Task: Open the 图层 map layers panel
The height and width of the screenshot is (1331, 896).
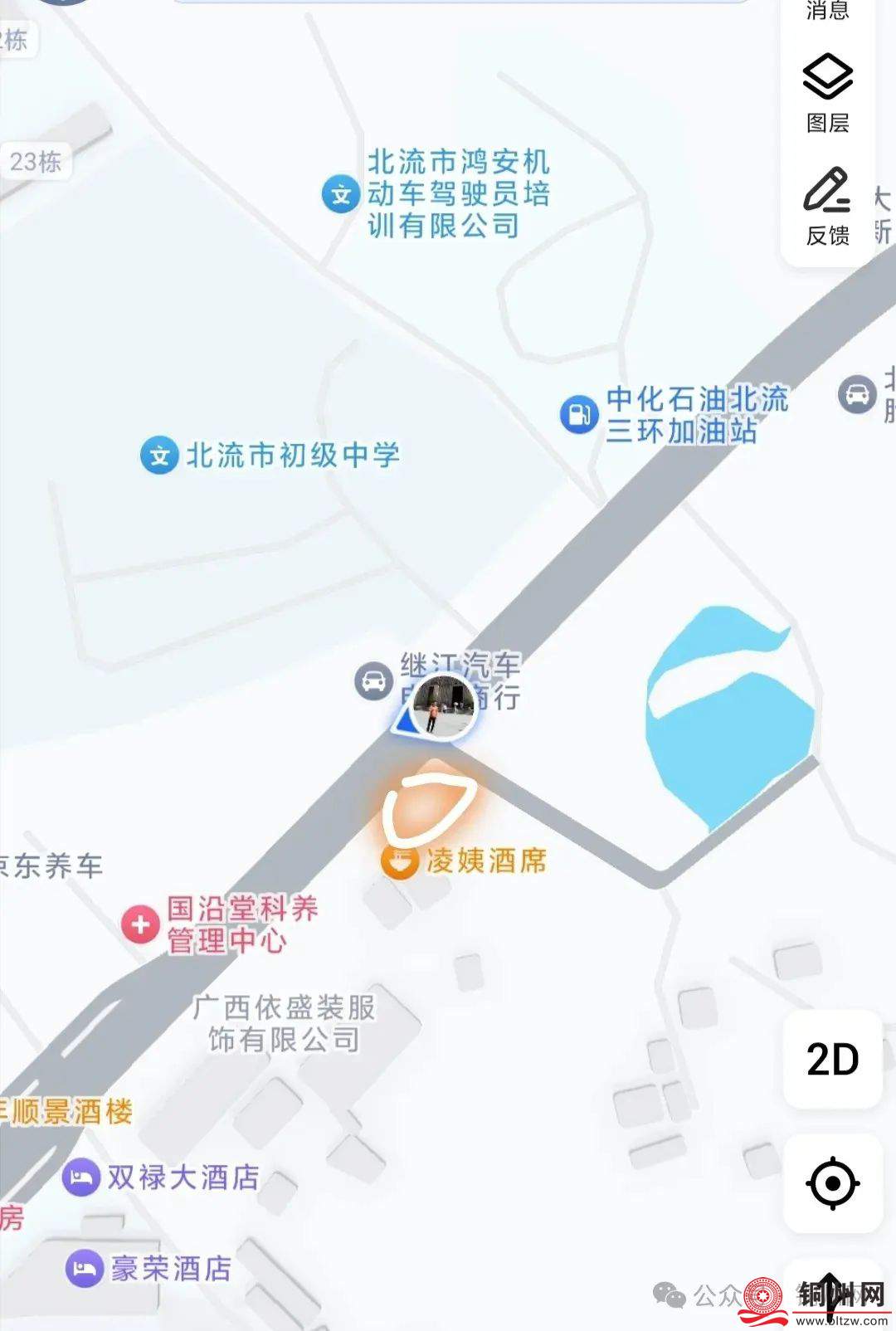Action: point(827,93)
